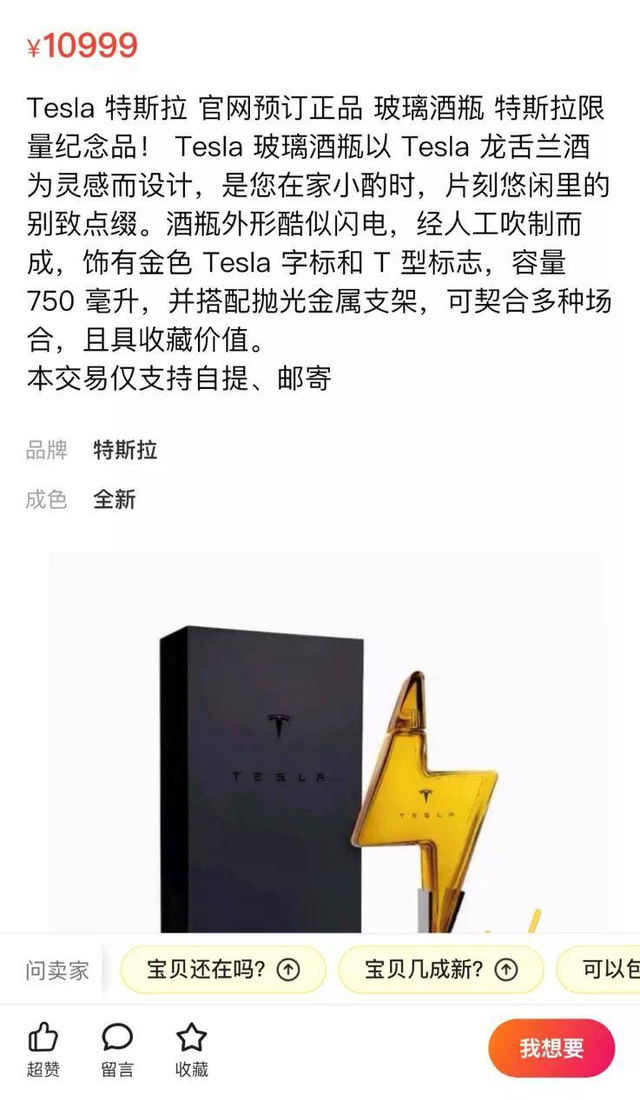
Task: Send the quick question 宝贝几成新?
Action: pyautogui.click(x=440, y=969)
